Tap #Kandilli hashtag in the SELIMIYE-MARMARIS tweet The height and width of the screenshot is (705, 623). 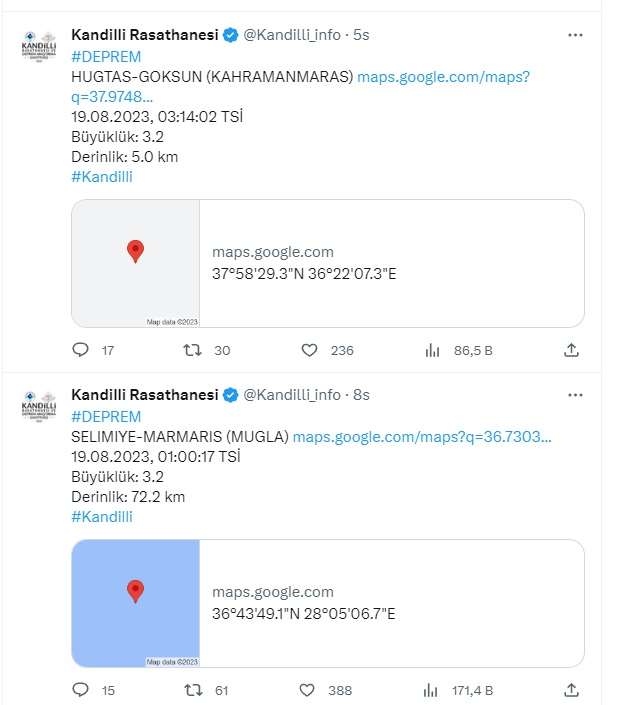coord(102,517)
